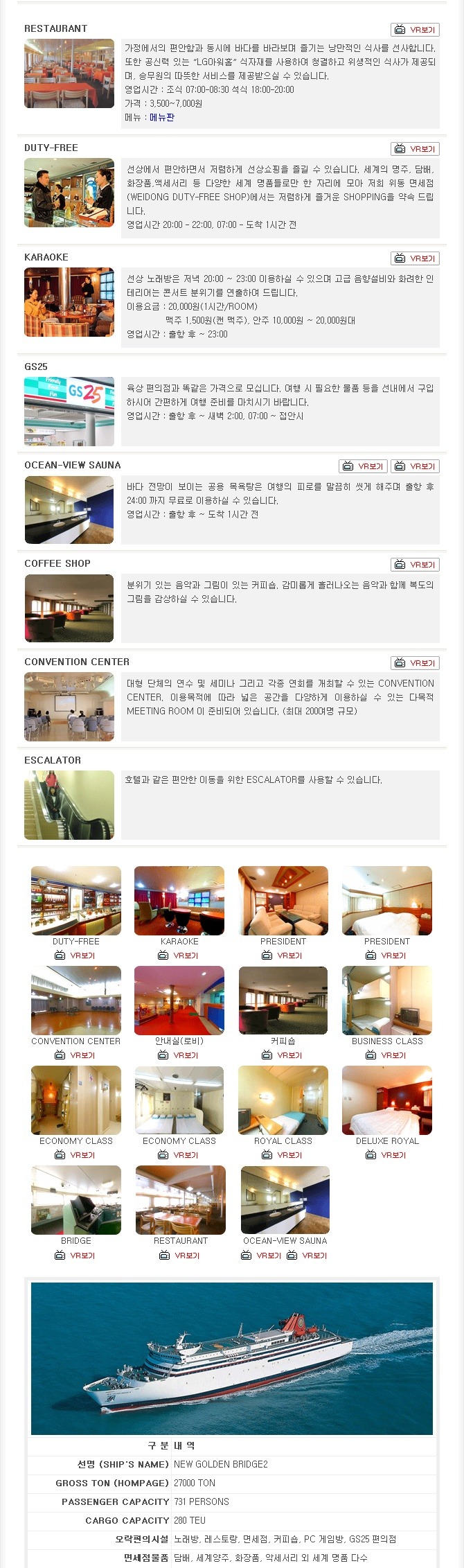
Task: Tap VR보기 under the 안내실(로비) gallery photo
Action: [x=179, y=1055]
